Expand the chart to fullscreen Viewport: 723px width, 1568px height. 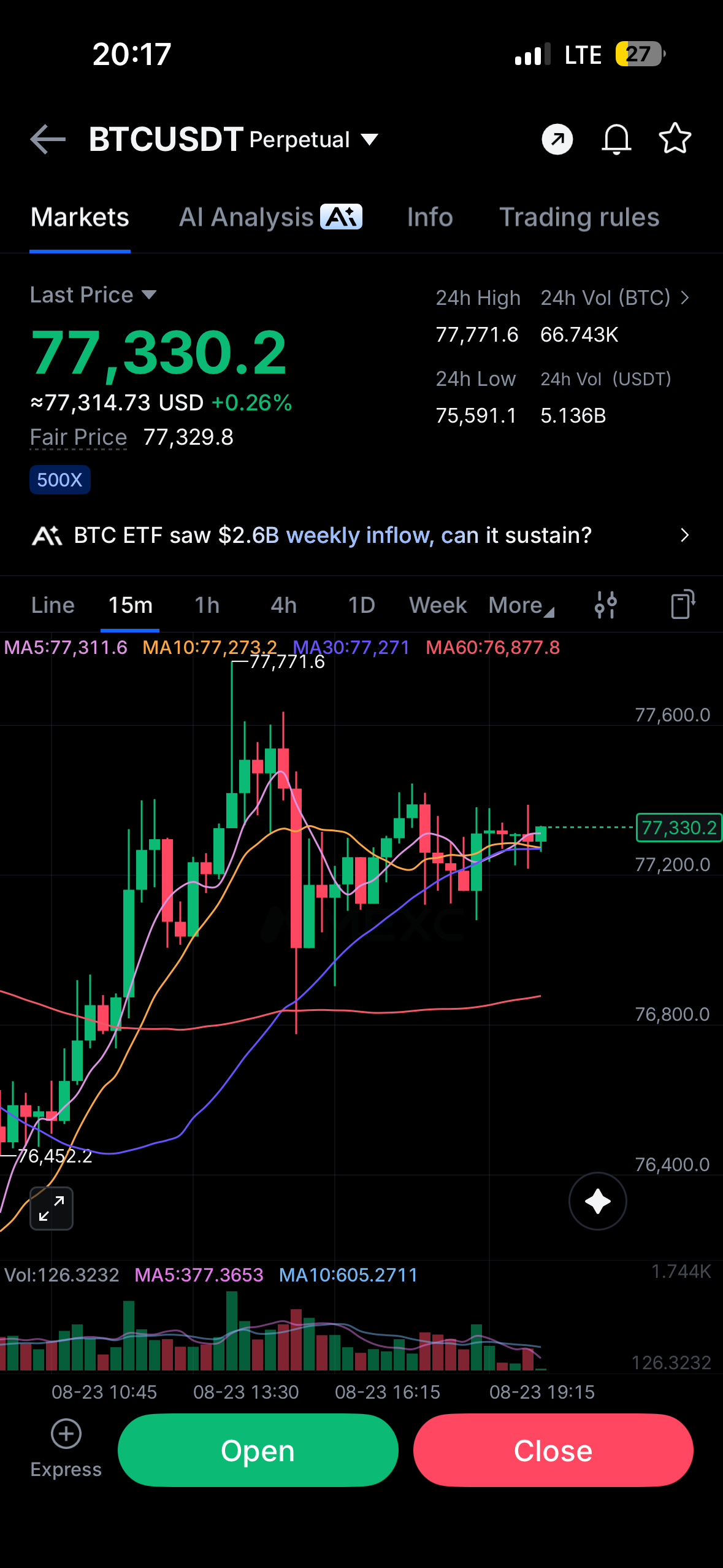tap(52, 1209)
